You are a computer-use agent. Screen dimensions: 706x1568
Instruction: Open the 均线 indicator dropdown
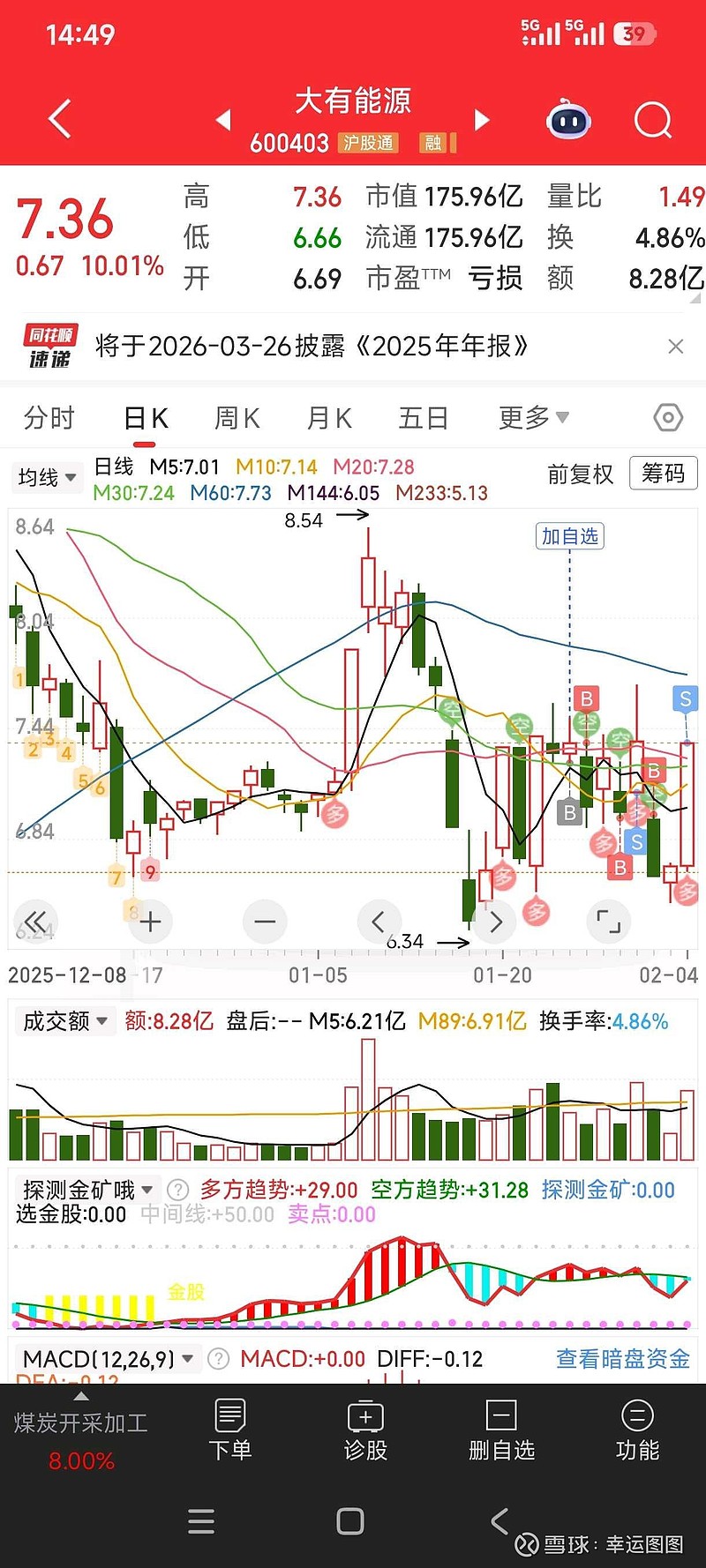pos(47,477)
